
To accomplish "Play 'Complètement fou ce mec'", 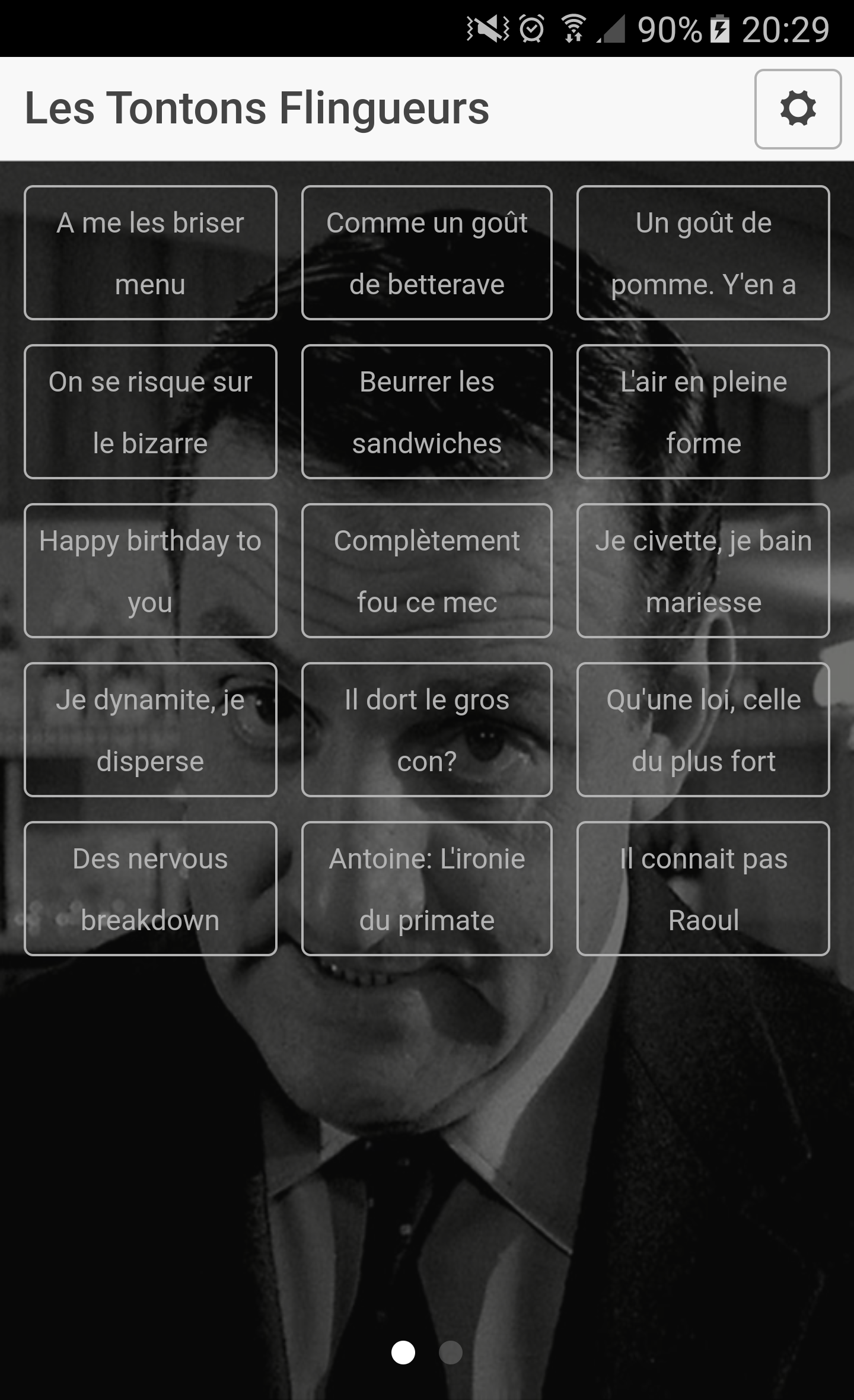I will coord(427,571).
